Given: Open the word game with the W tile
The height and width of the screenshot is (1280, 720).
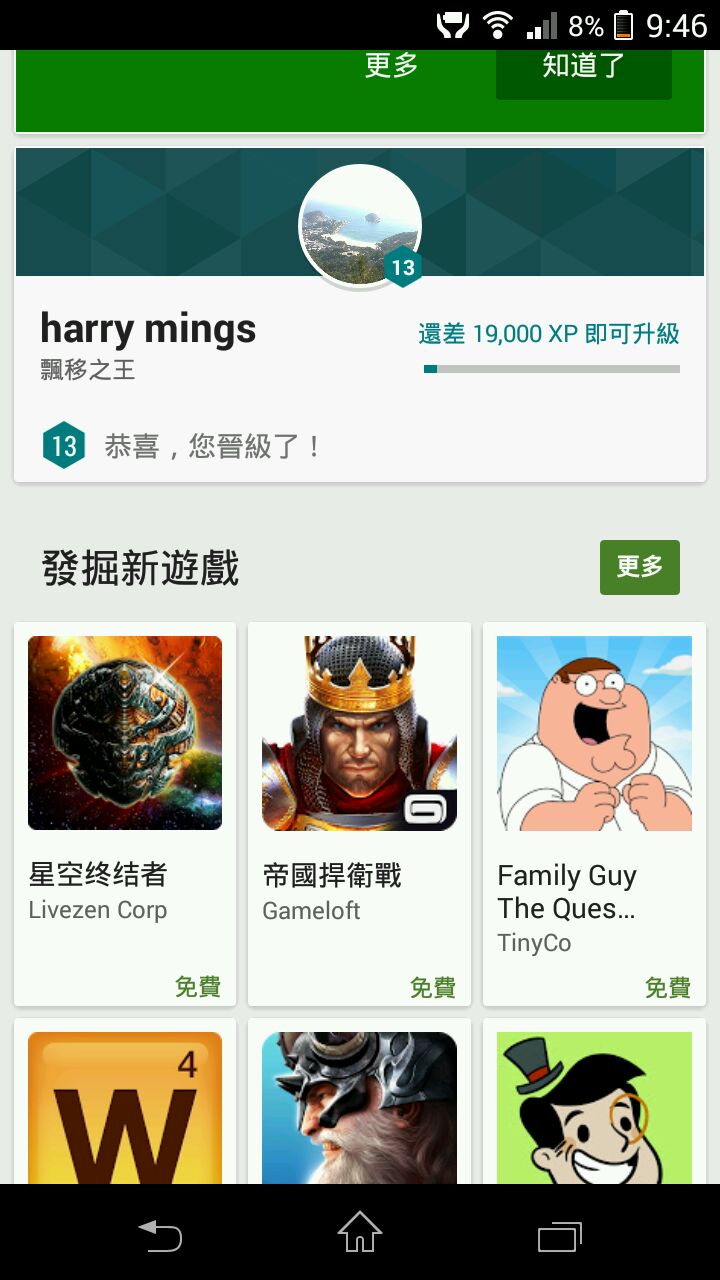Looking at the screenshot, I should [125, 1105].
